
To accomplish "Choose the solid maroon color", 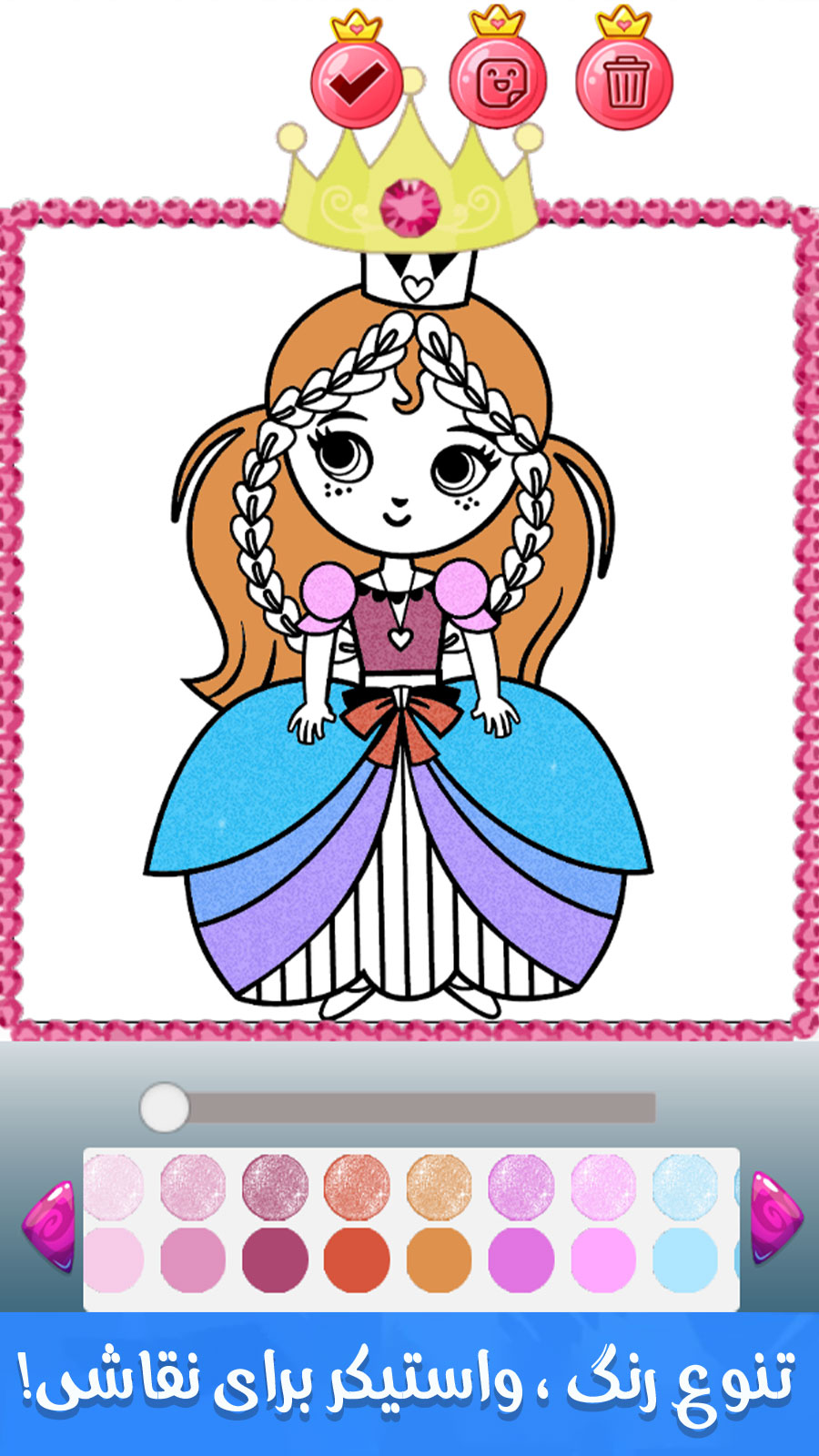I will [275, 1260].
